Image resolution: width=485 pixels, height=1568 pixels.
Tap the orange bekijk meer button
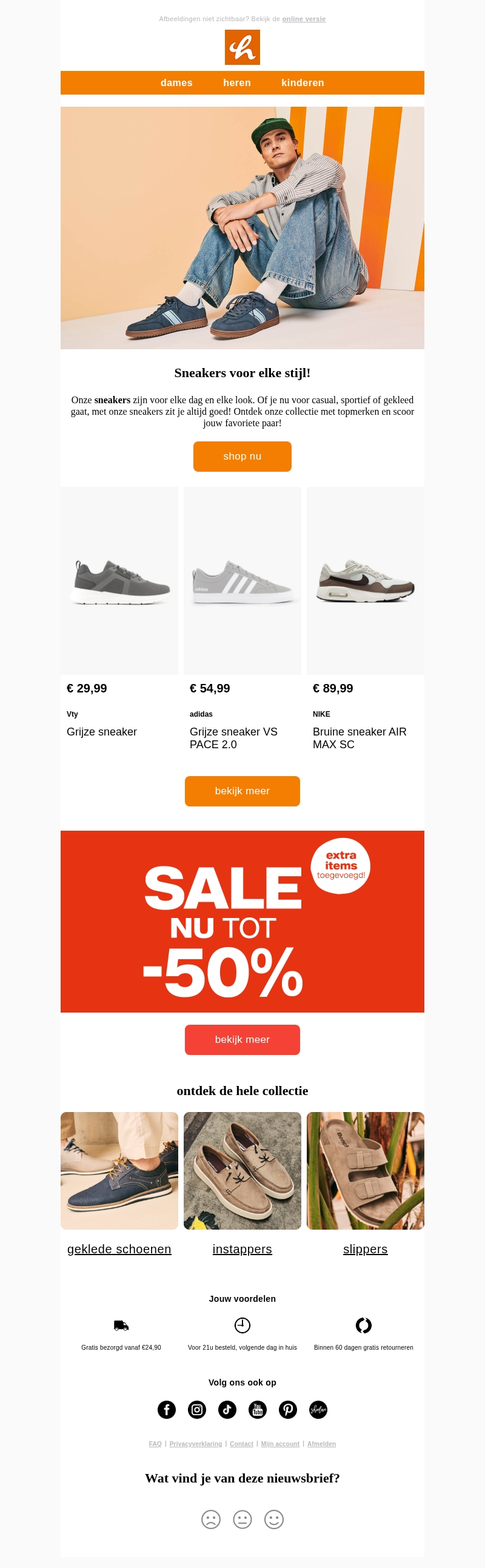pyautogui.click(x=242, y=791)
